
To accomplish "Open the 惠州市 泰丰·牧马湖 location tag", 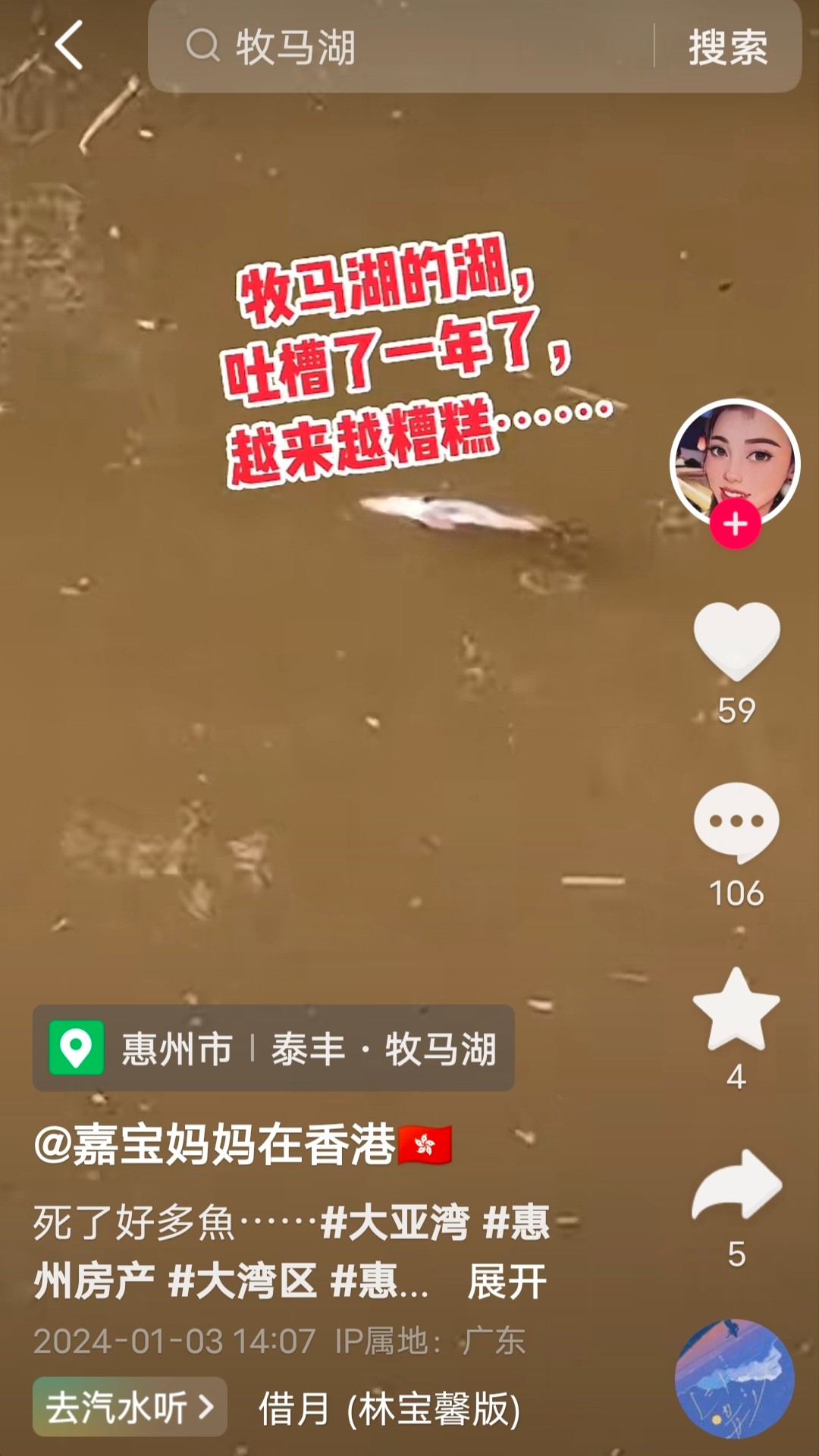I will click(x=273, y=1048).
